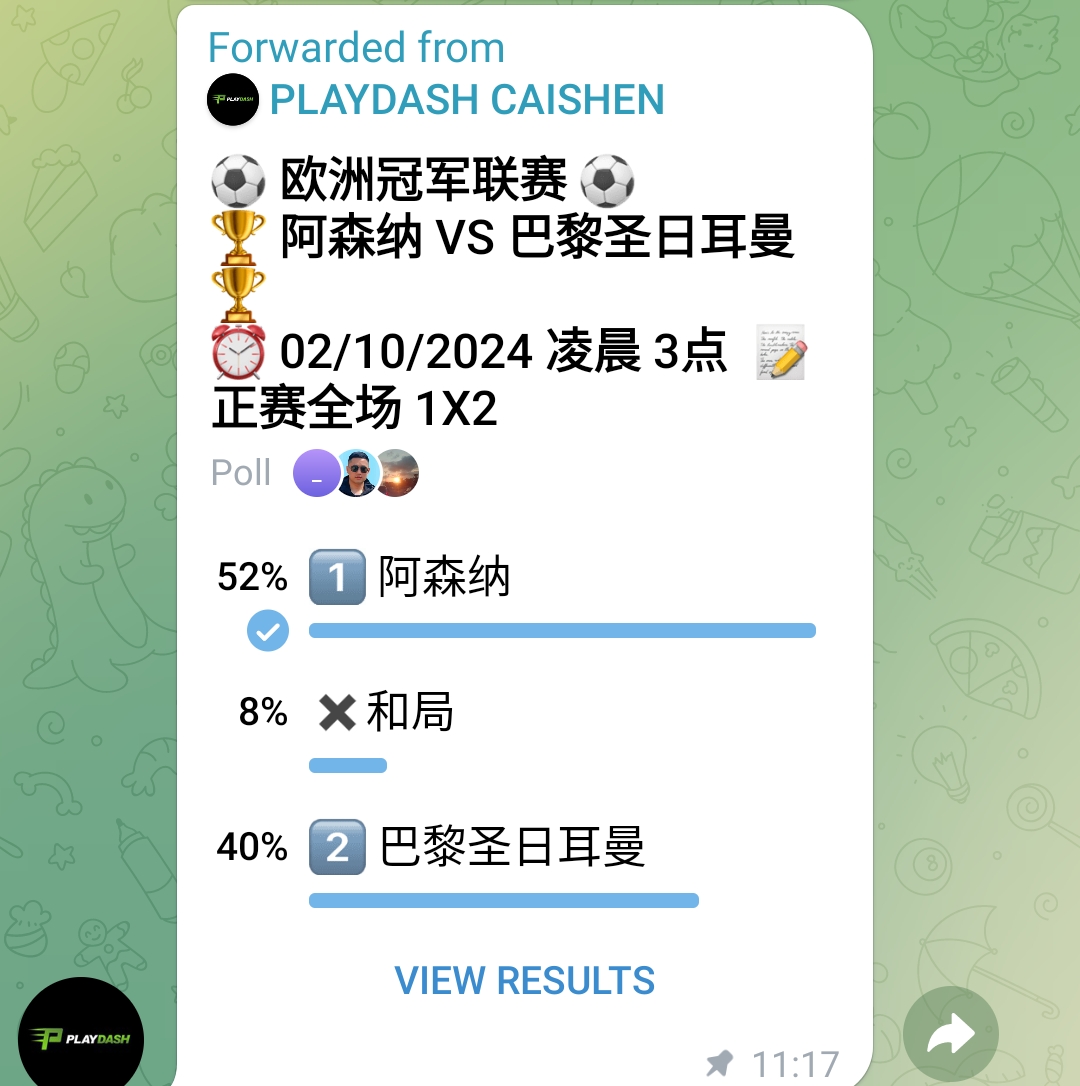Tap VIEW RESULTS for the poll

click(x=524, y=980)
